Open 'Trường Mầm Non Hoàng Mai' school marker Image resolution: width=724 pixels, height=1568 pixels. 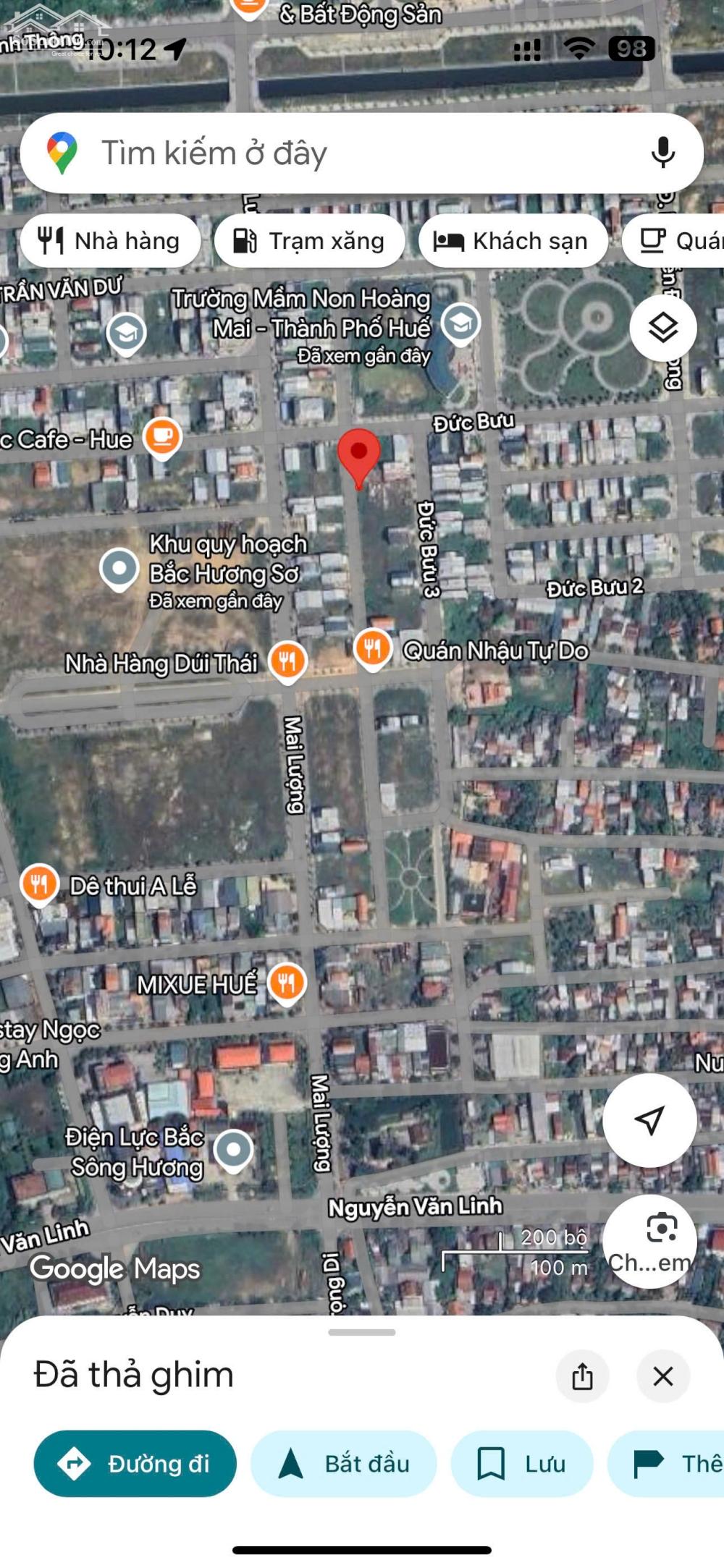pyautogui.click(x=460, y=323)
